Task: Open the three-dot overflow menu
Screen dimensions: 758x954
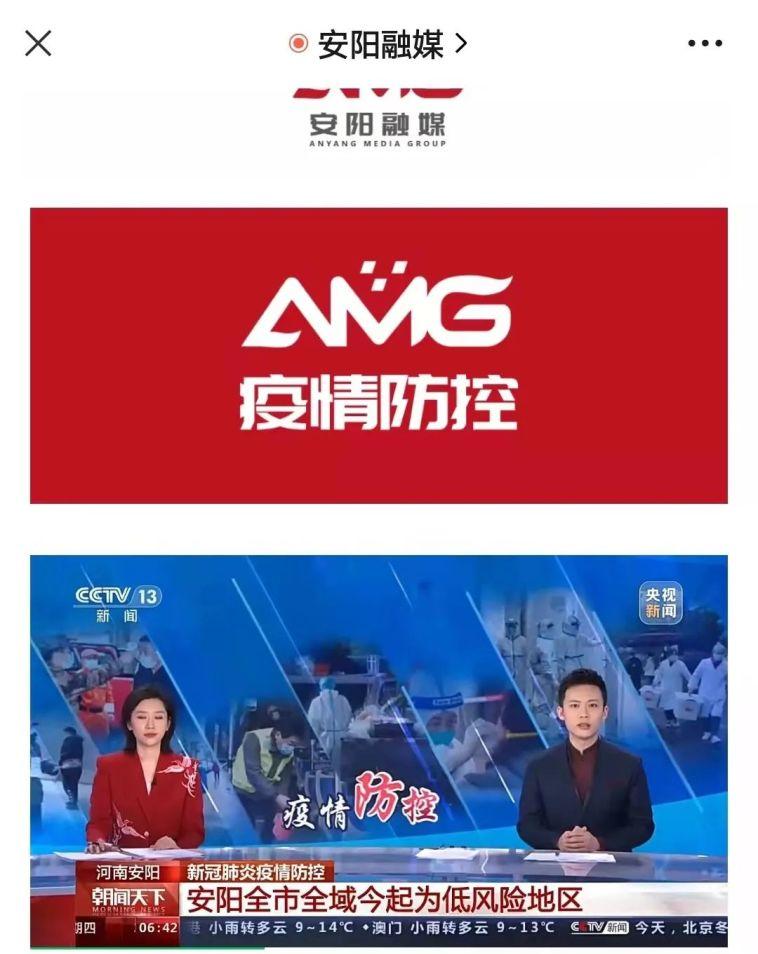Action: pyautogui.click(x=704, y=44)
